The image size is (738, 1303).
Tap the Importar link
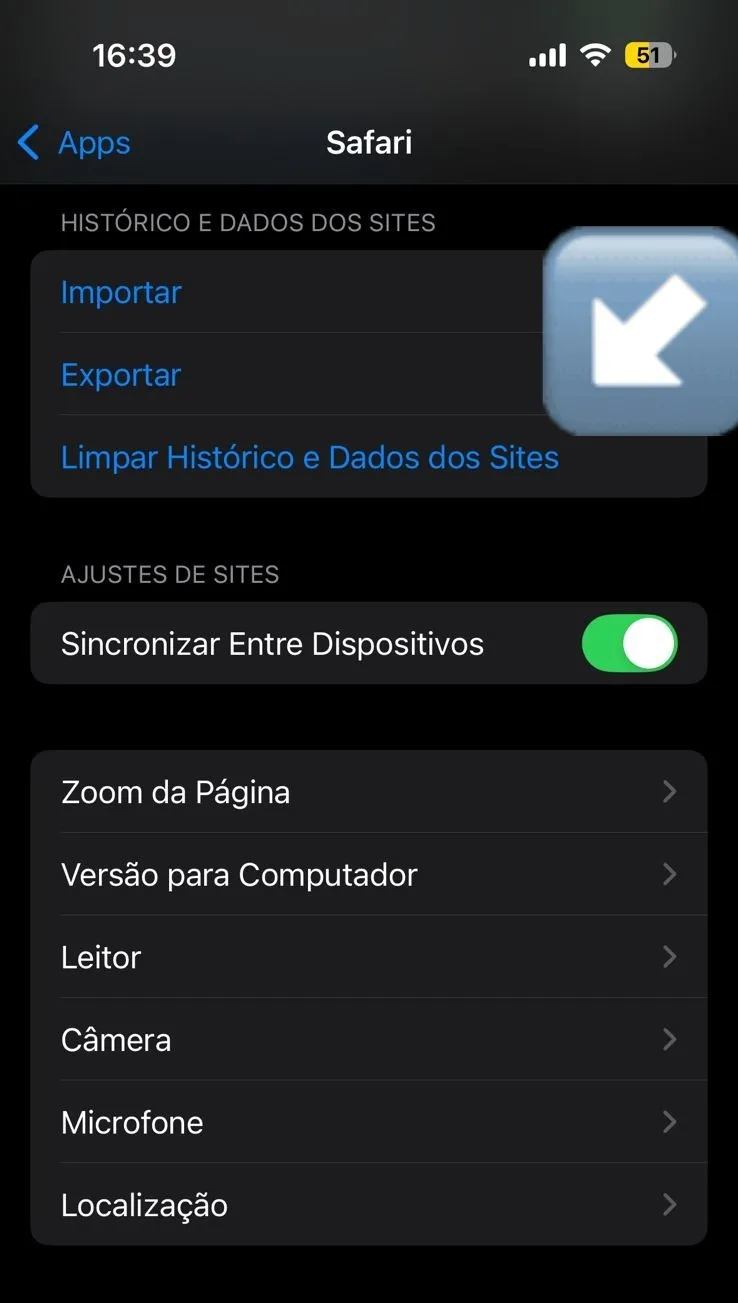coord(121,292)
